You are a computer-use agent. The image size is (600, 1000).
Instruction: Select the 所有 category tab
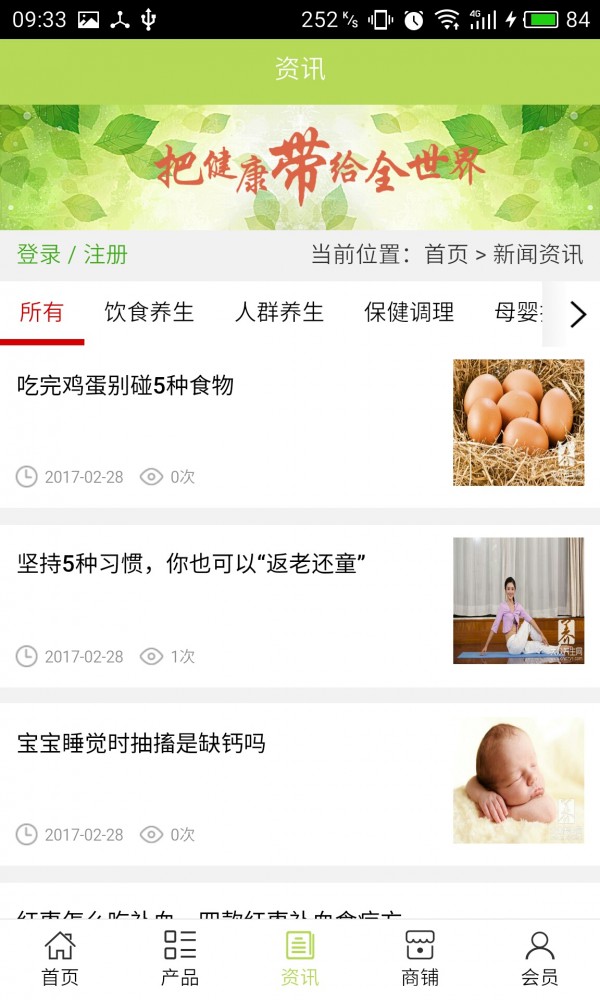(x=41, y=313)
